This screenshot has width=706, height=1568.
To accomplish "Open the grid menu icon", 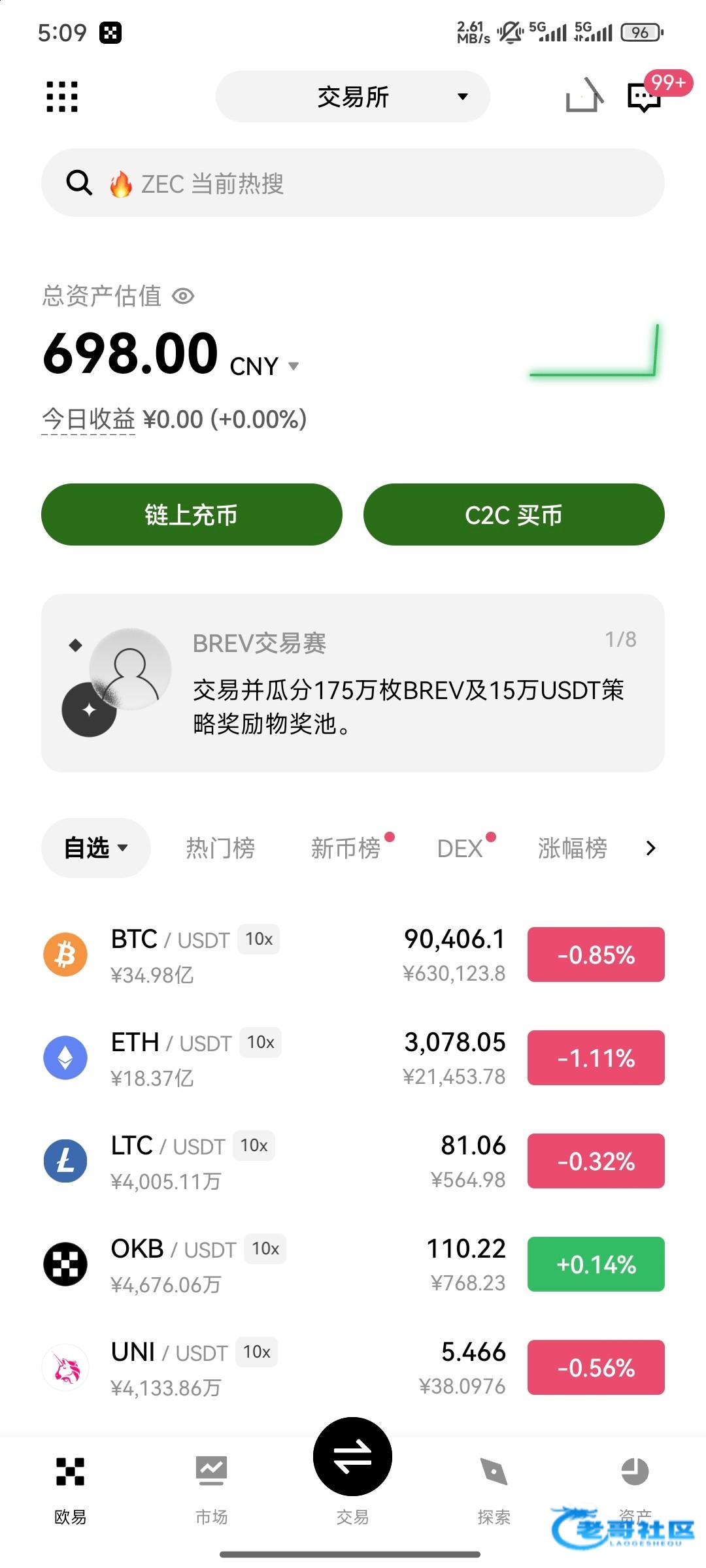I will (62, 97).
